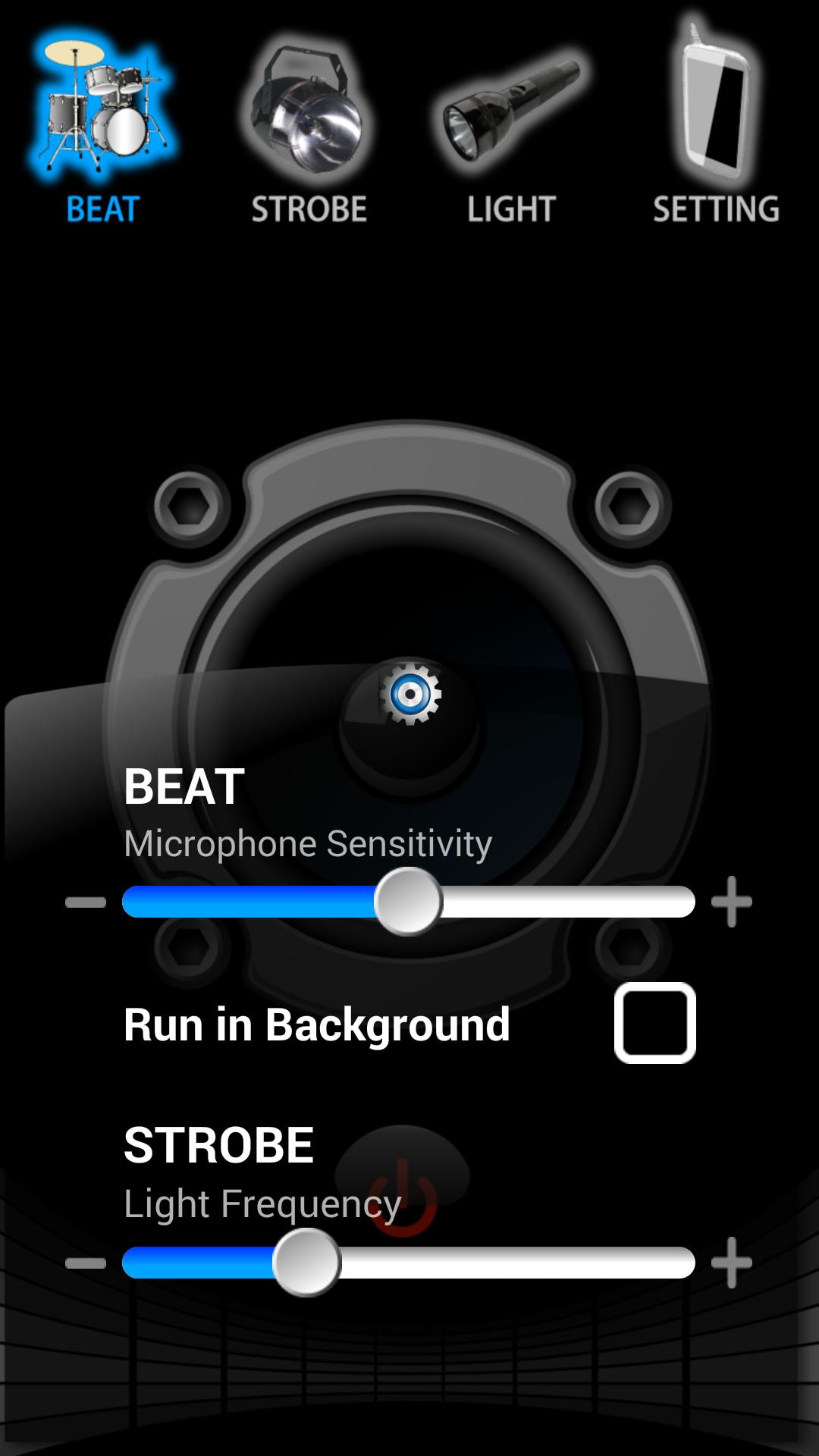Tap the Microphone Sensitivity slider
Viewport: 819px width, 1456px height.
tap(409, 902)
